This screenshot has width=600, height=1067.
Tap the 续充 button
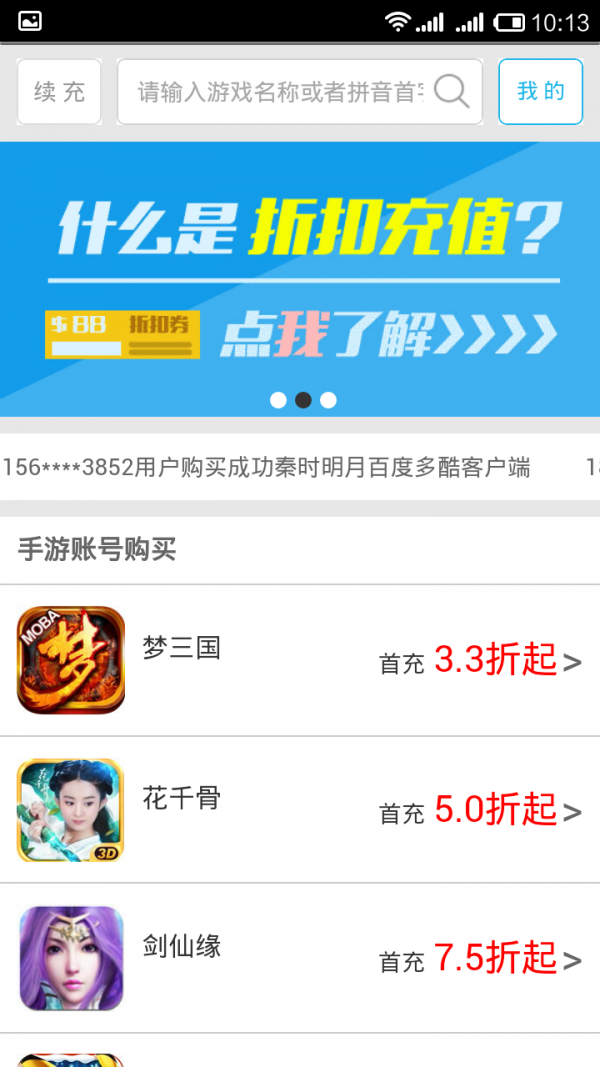[59, 93]
